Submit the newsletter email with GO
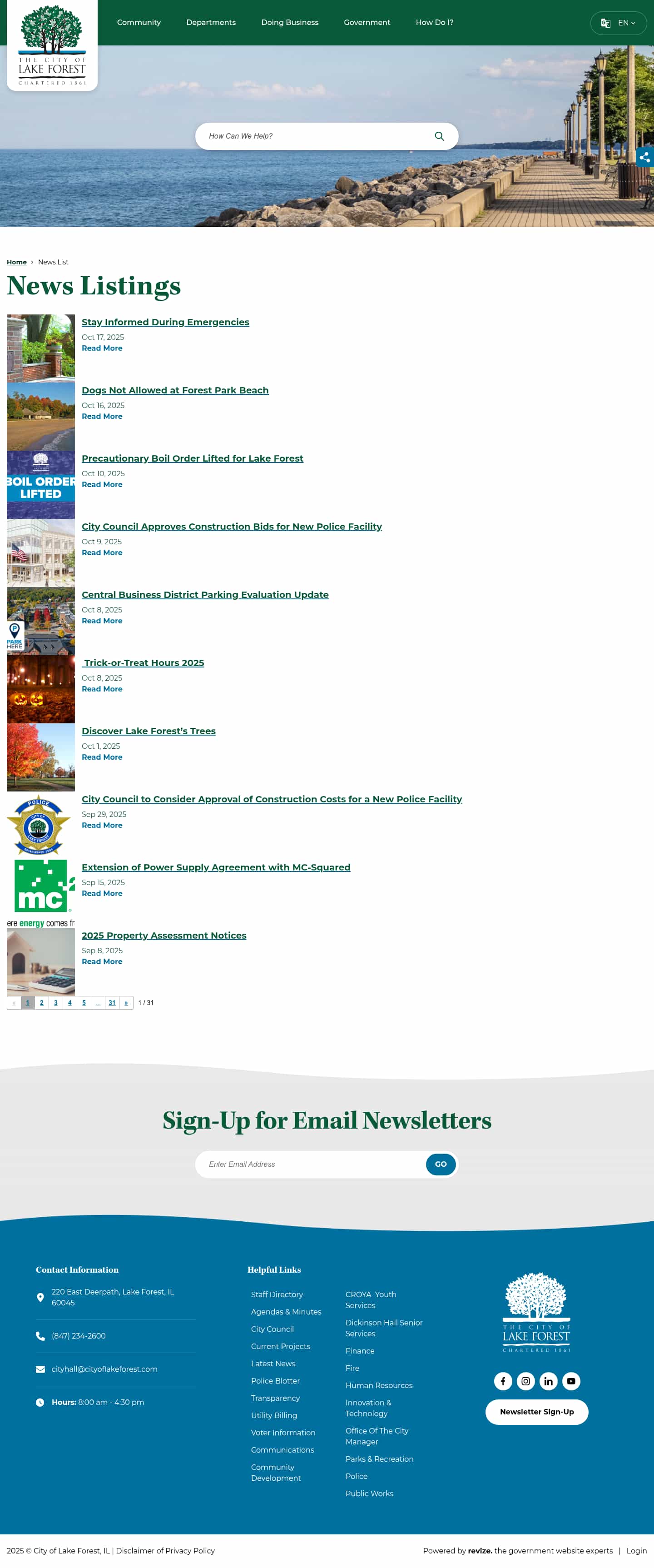The image size is (654, 1568). pyautogui.click(x=441, y=1165)
